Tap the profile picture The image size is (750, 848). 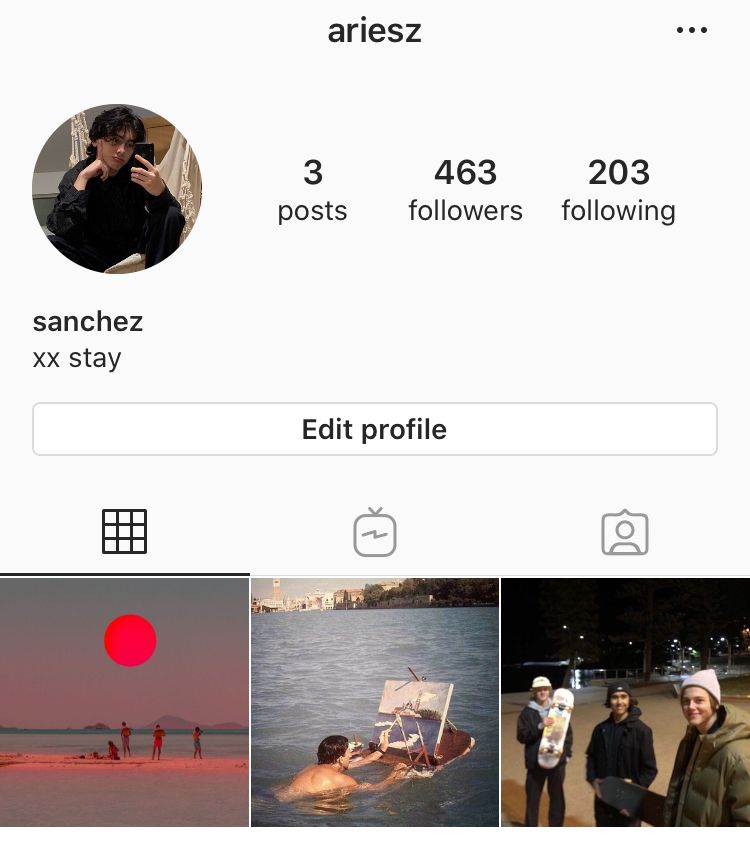click(x=117, y=189)
